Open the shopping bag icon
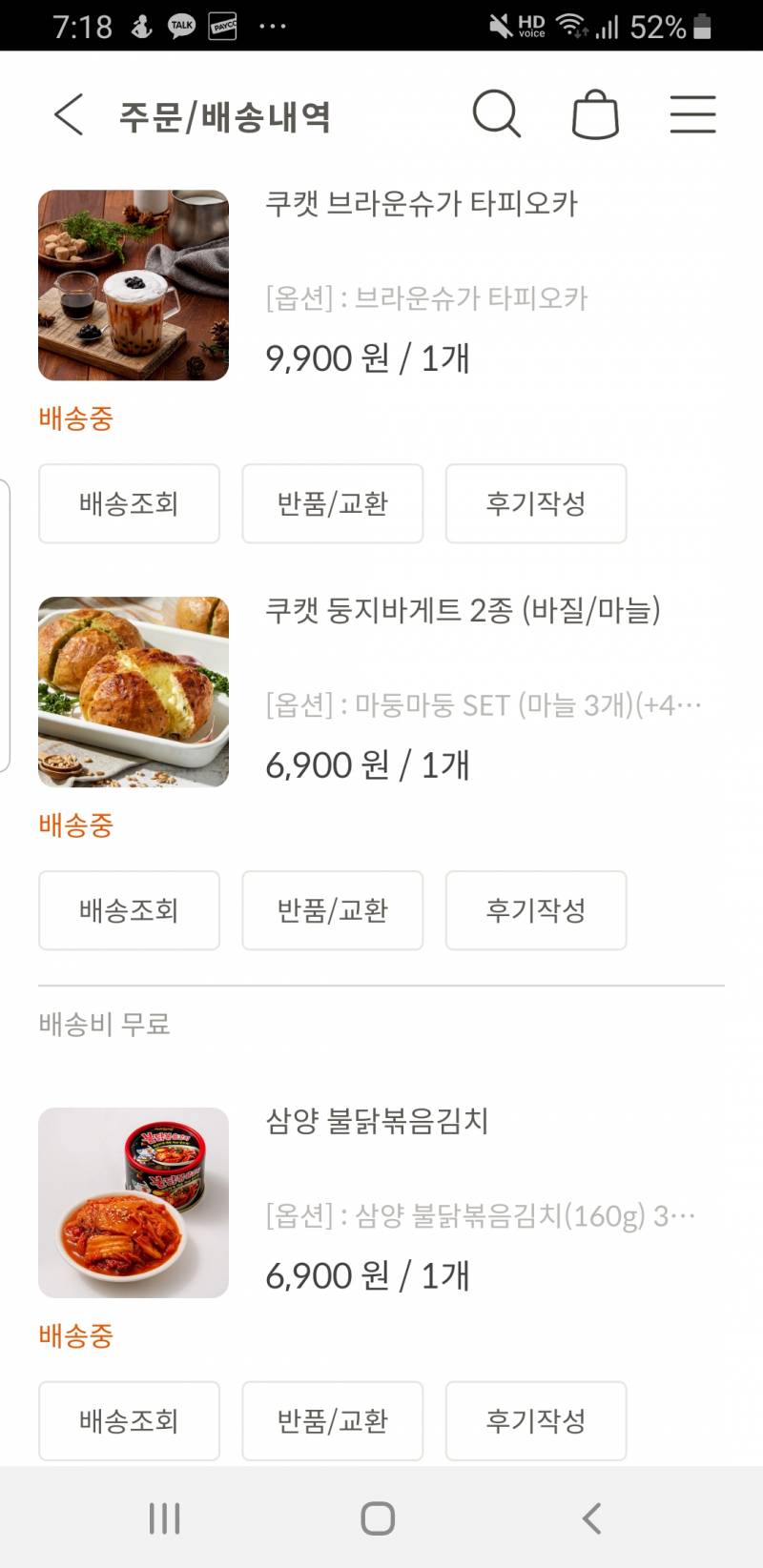This screenshot has height=1568, width=763. 594,114
